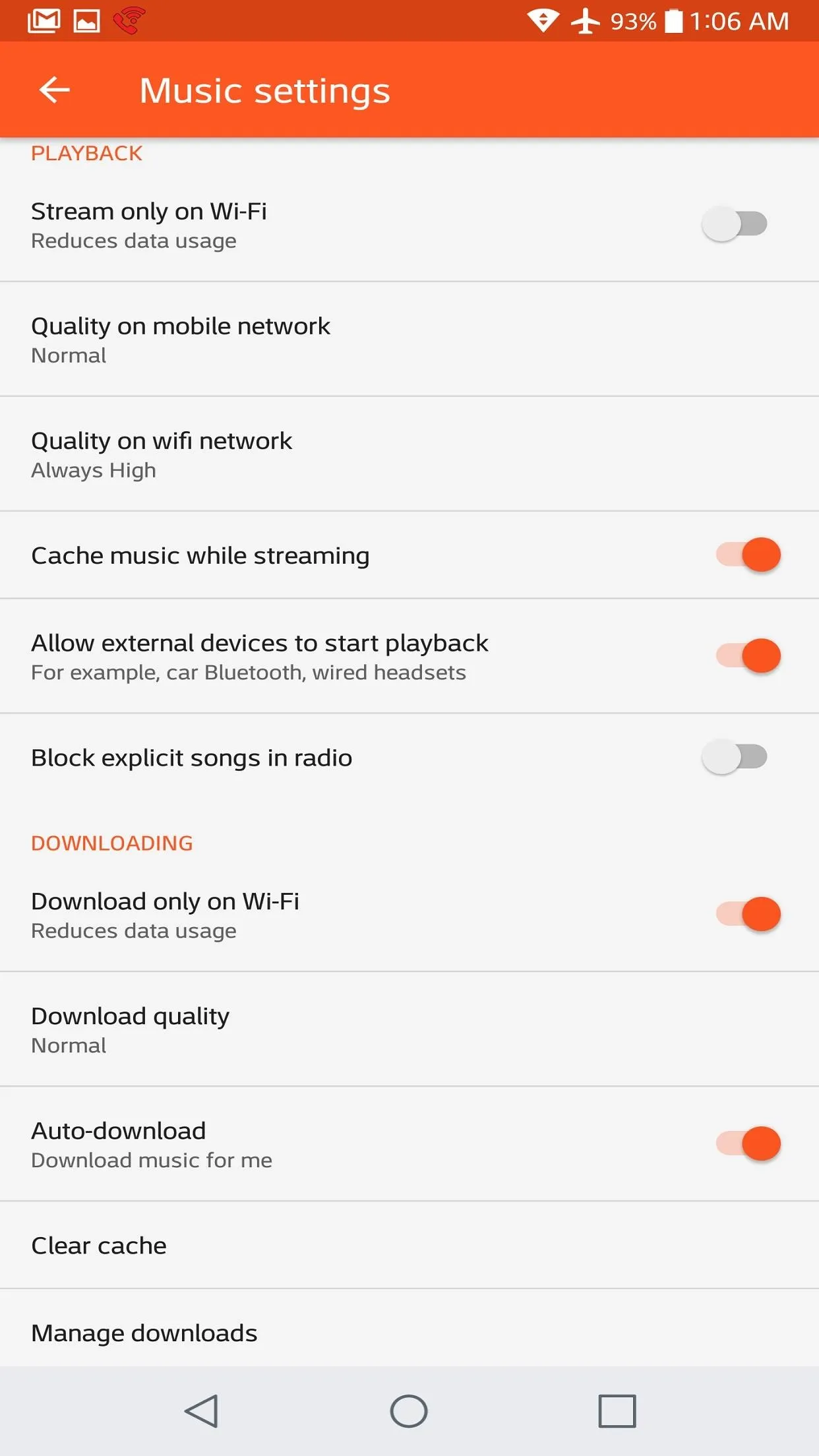Change the Download quality option

click(x=409, y=1029)
